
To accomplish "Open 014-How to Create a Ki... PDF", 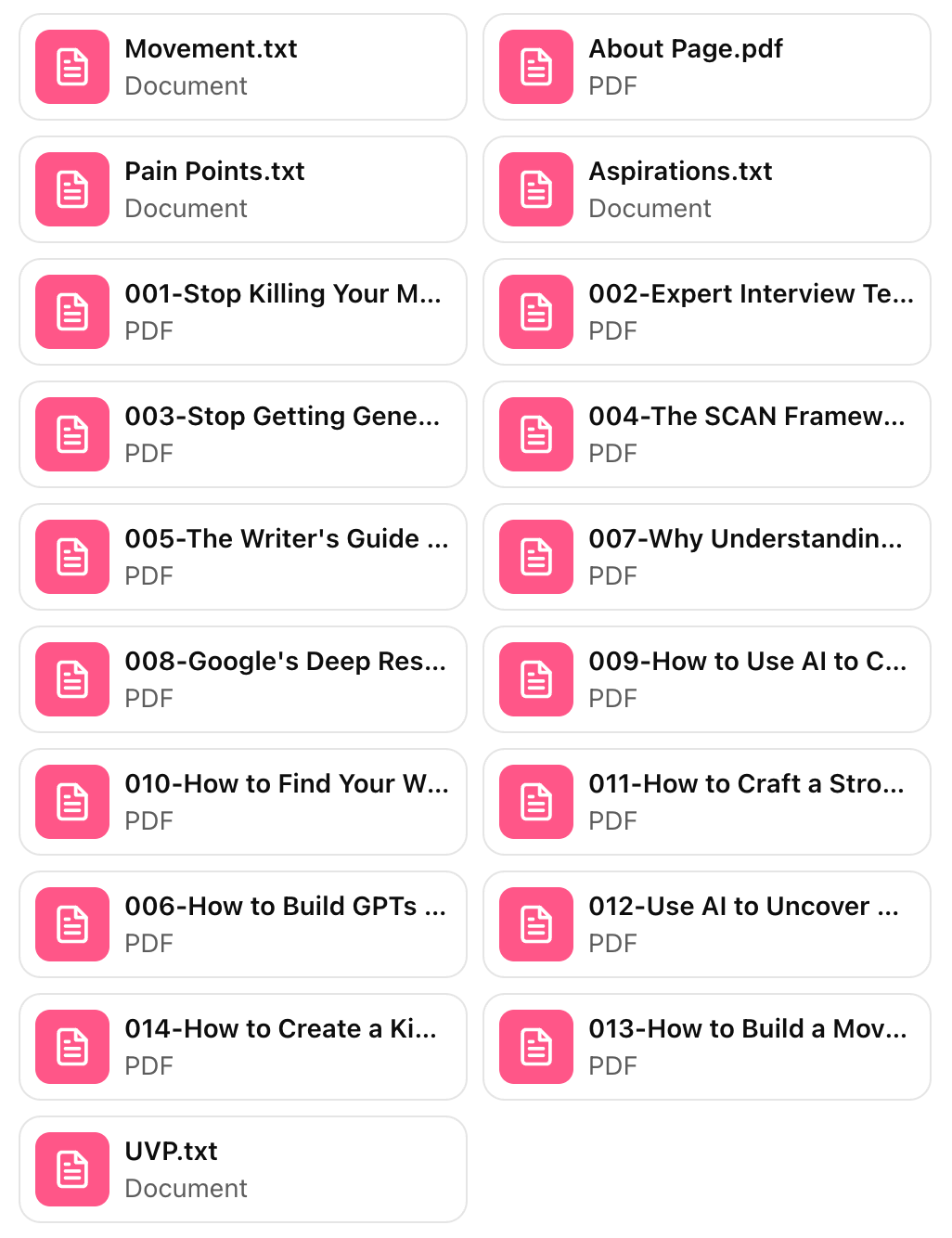I will click(x=242, y=1047).
